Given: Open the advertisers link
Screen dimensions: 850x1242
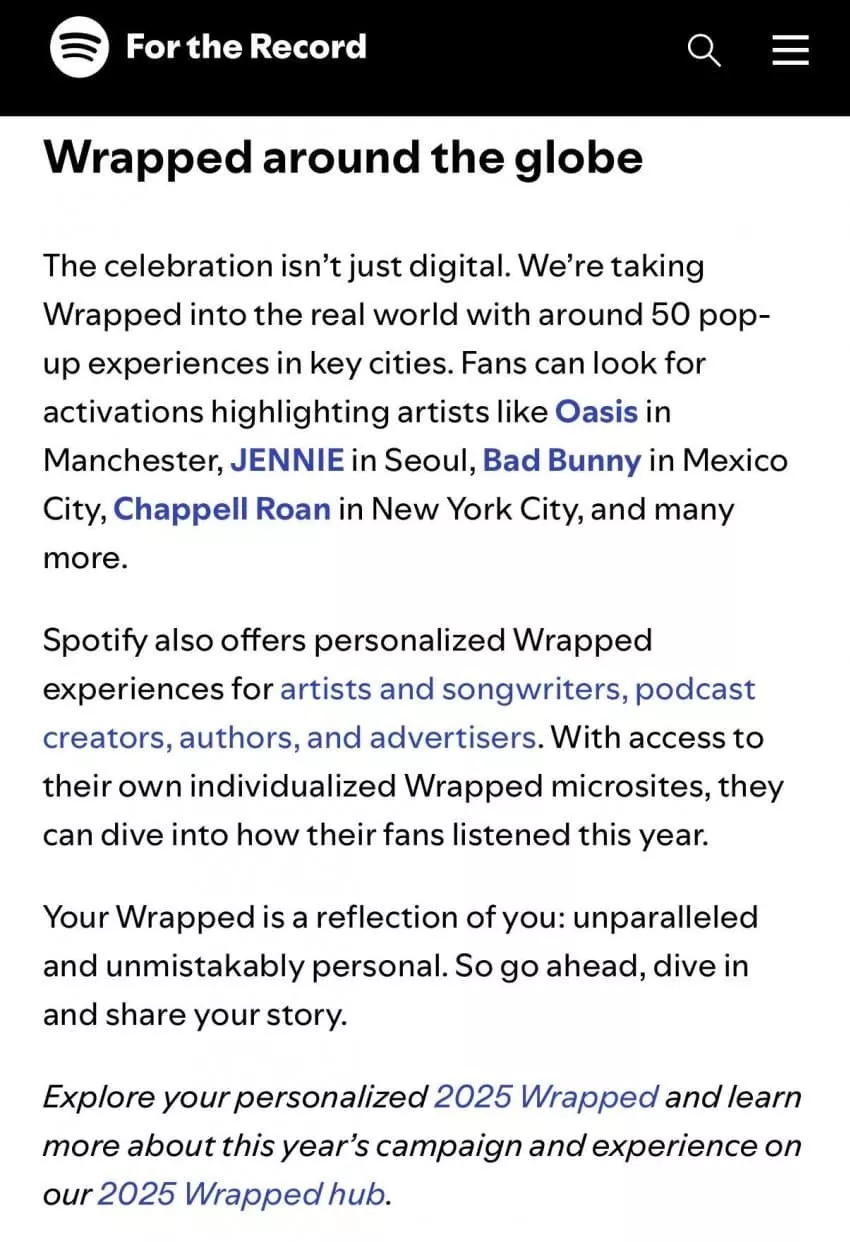Looking at the screenshot, I should (453, 738).
